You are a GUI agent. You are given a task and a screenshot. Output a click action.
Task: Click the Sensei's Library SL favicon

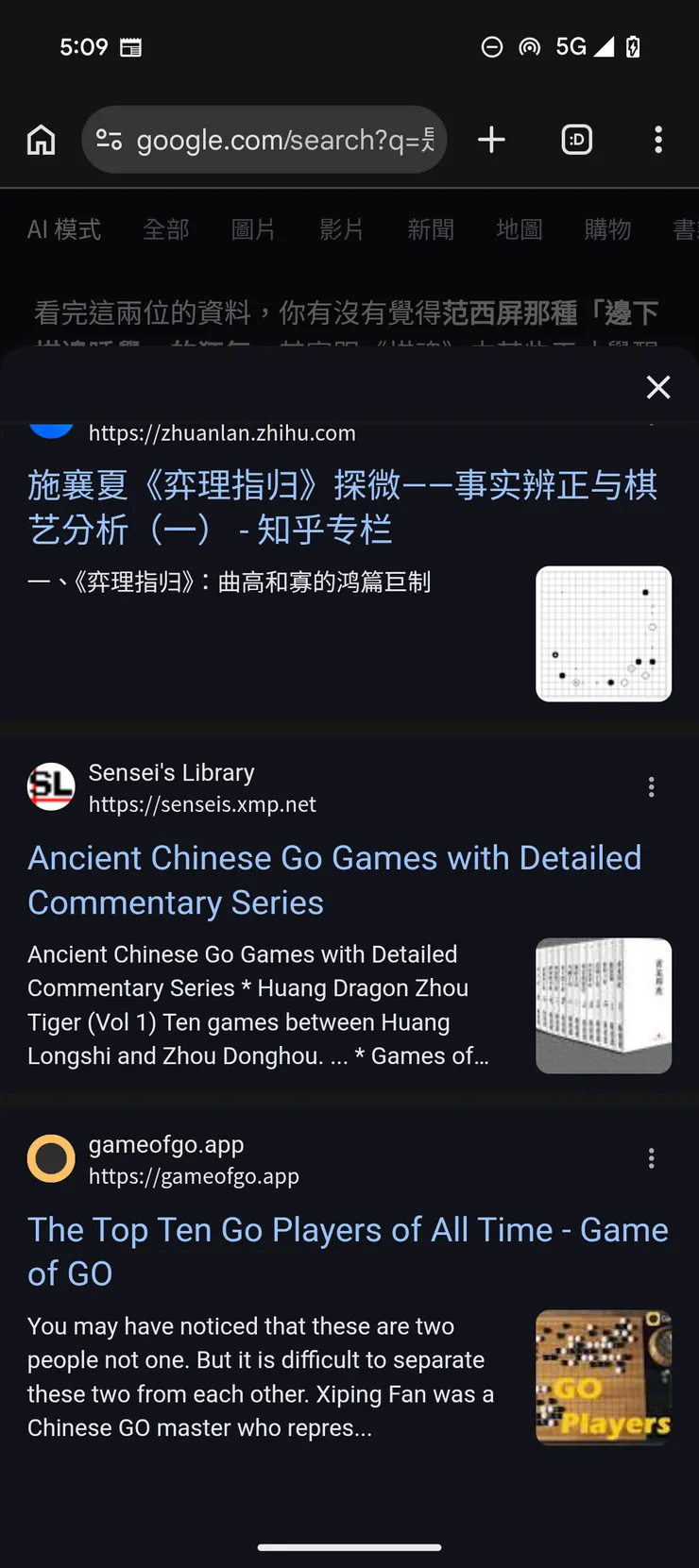[x=50, y=786]
